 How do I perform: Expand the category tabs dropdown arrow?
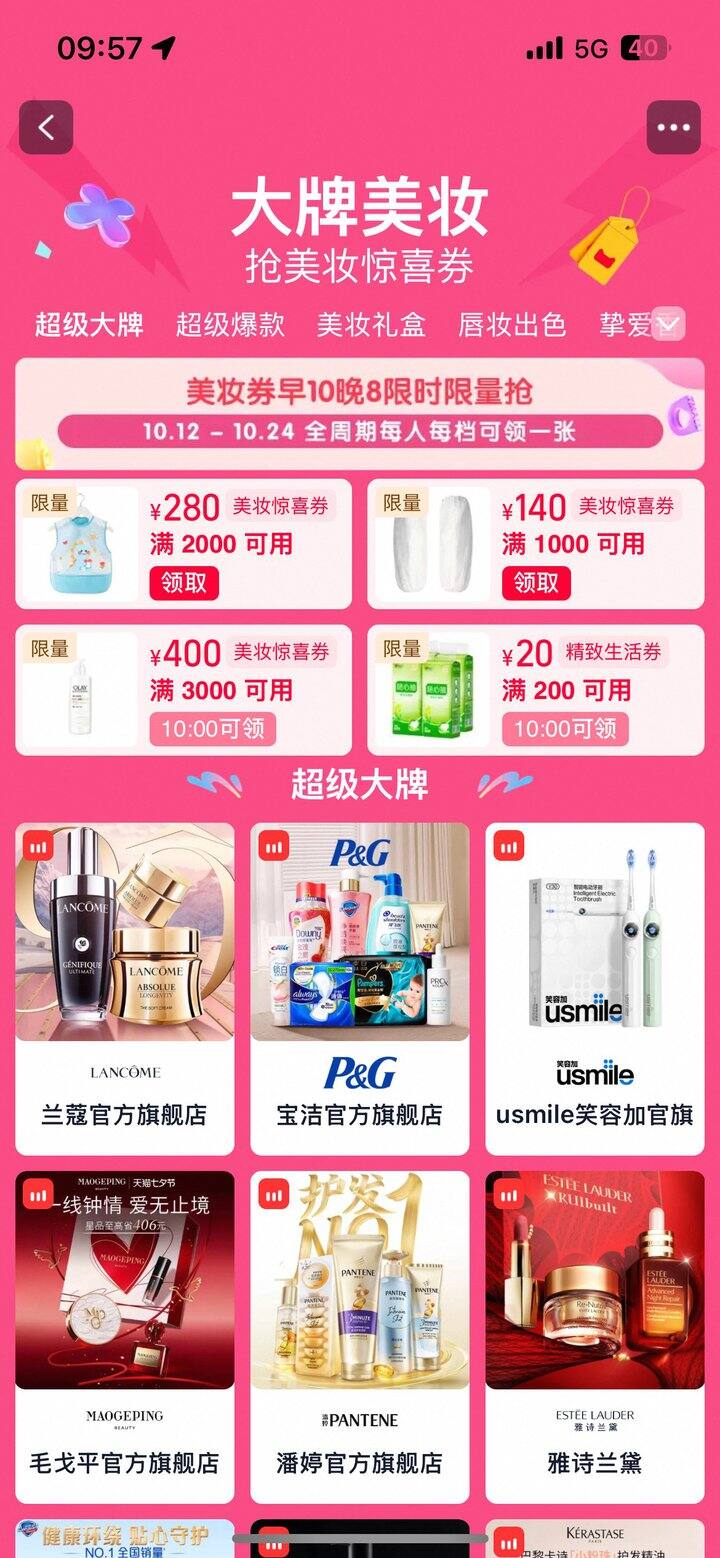coord(669,325)
